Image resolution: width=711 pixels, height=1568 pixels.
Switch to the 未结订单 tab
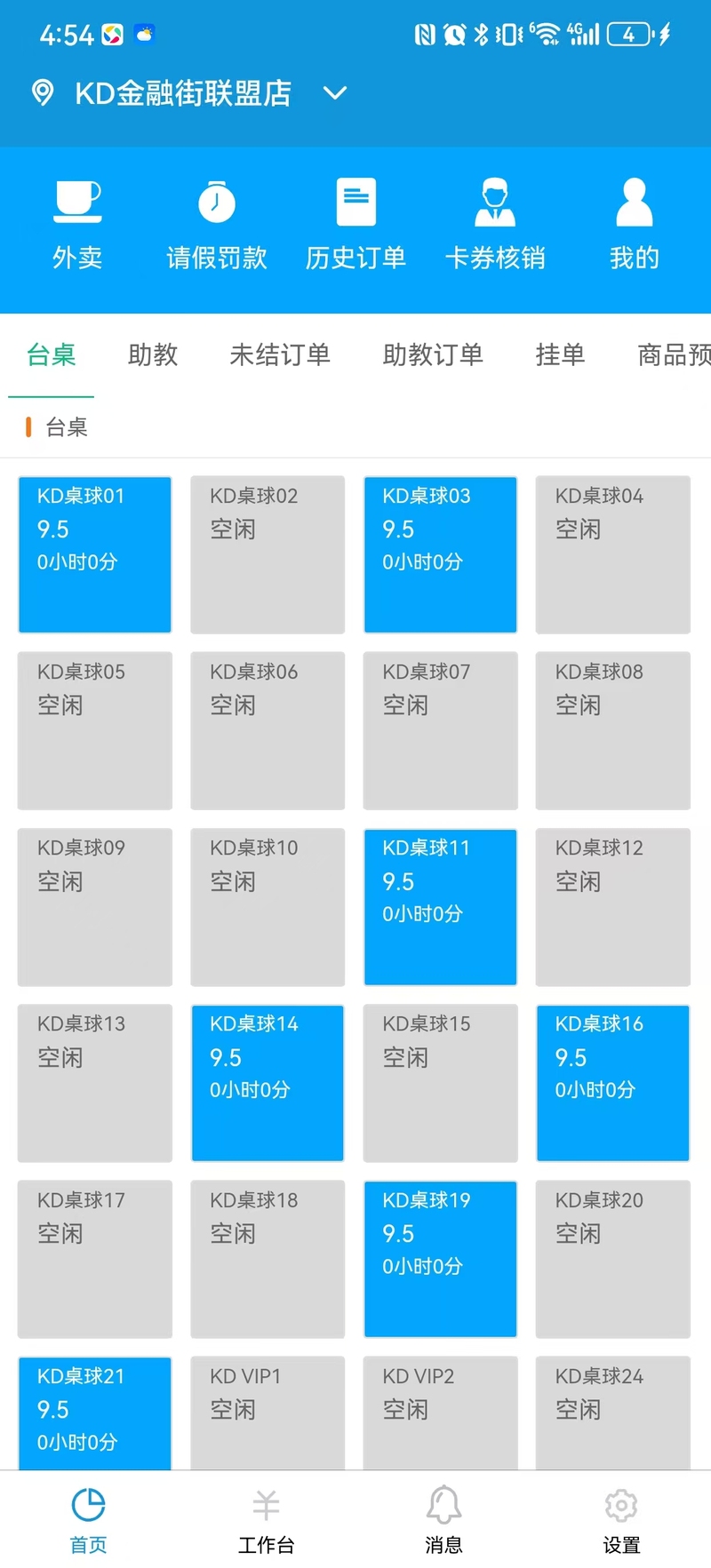pos(280,355)
